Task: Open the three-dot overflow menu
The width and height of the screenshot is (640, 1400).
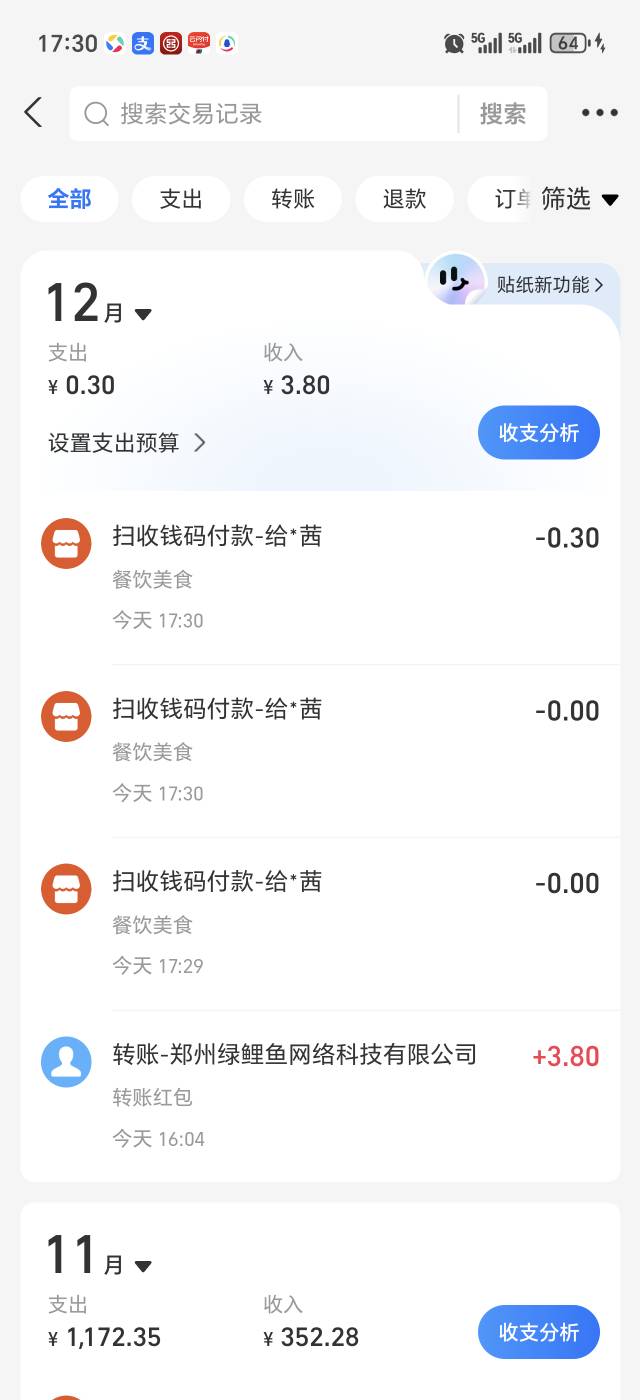Action: click(599, 113)
